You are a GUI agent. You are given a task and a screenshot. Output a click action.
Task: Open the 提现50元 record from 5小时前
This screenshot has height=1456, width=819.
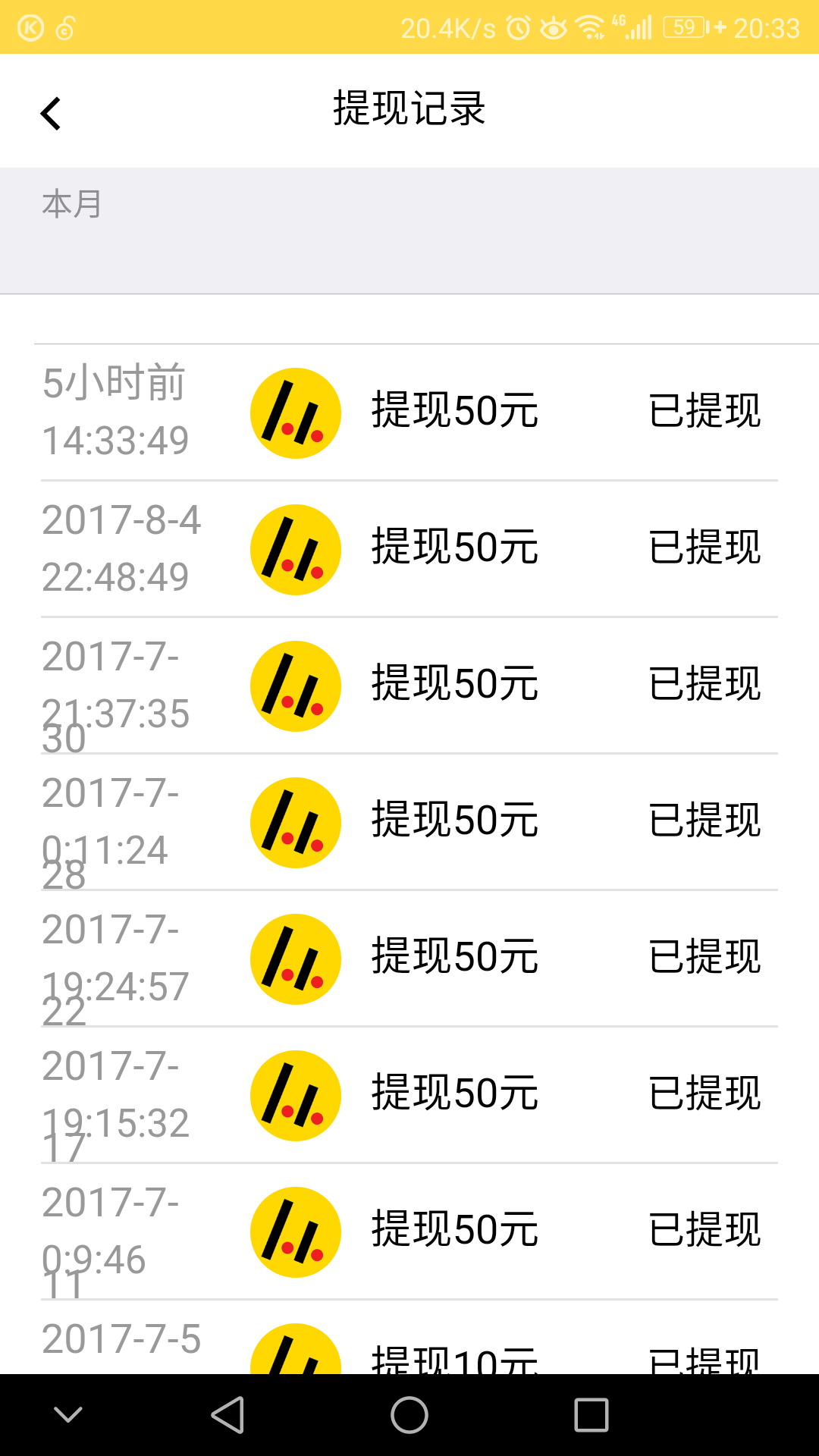(453, 412)
